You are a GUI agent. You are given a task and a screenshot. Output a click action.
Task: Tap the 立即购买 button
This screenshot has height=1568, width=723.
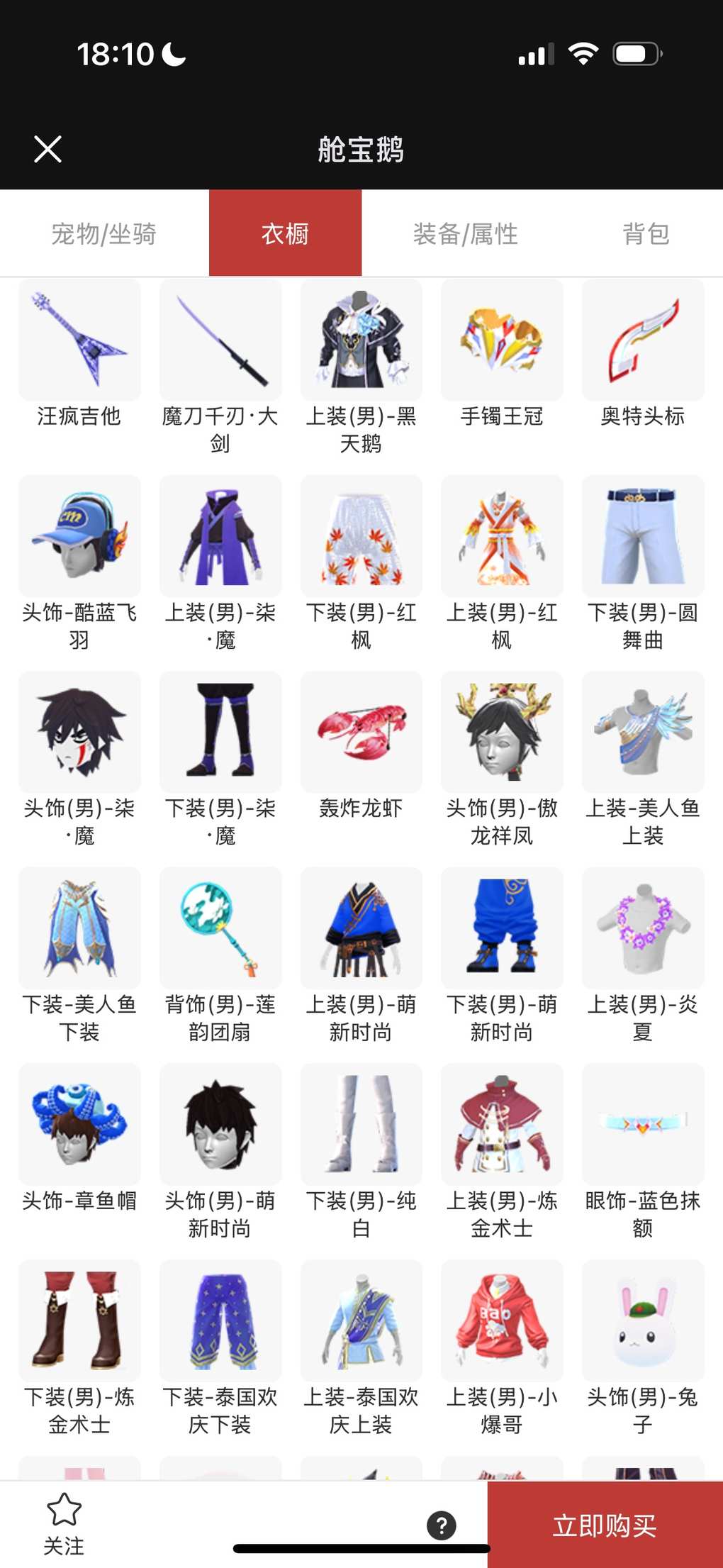click(605, 1525)
